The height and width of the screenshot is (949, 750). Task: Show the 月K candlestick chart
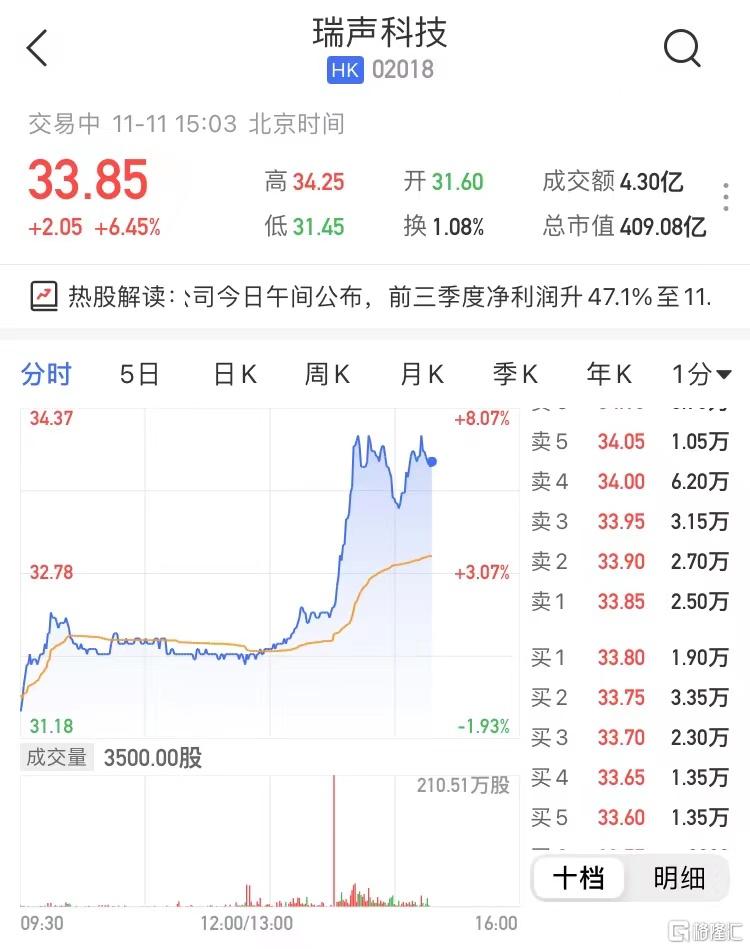point(421,375)
